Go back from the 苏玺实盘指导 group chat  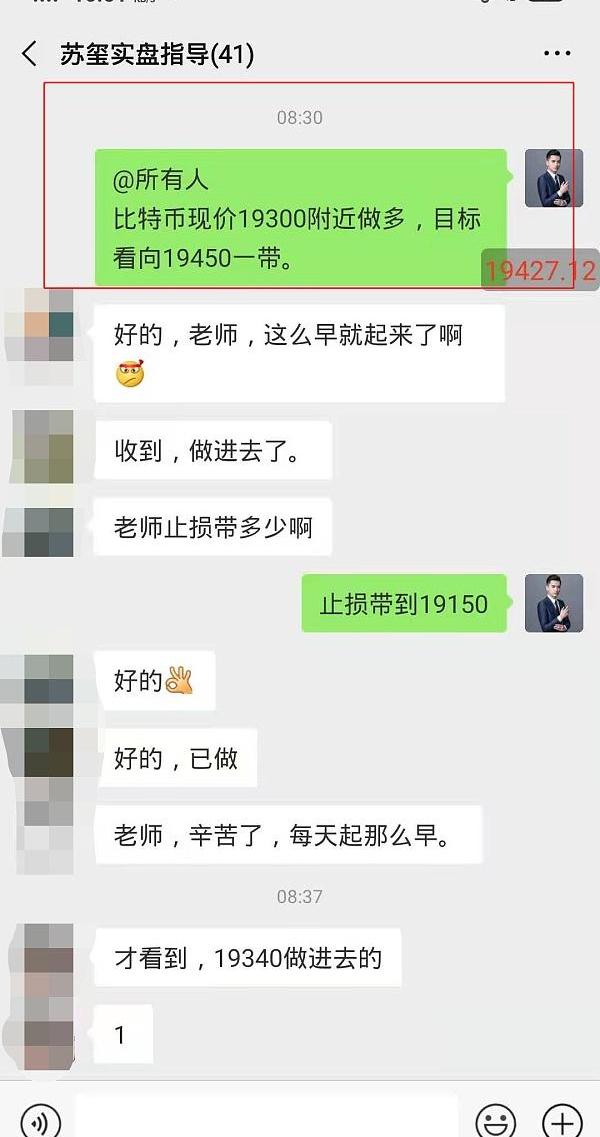click(29, 54)
